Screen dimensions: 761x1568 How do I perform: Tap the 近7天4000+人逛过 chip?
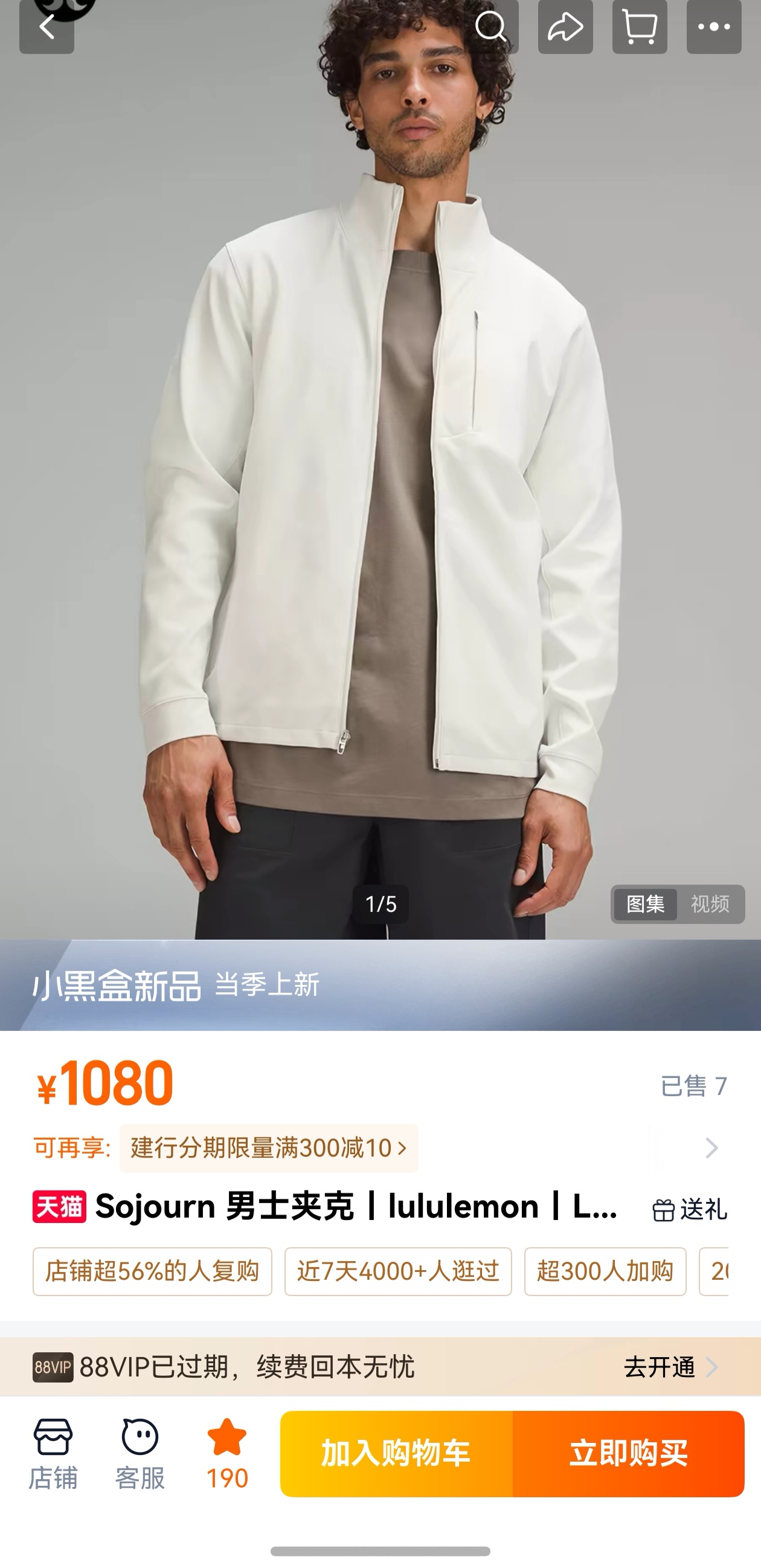[x=398, y=1271]
